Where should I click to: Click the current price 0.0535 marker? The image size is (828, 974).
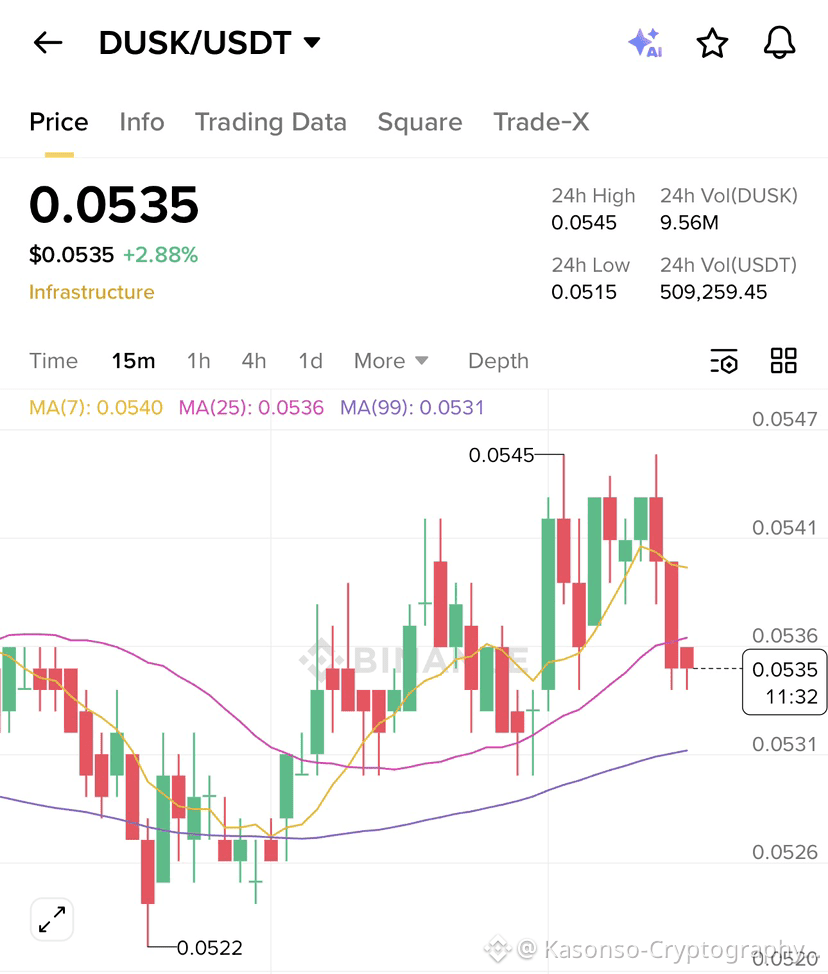(784, 681)
